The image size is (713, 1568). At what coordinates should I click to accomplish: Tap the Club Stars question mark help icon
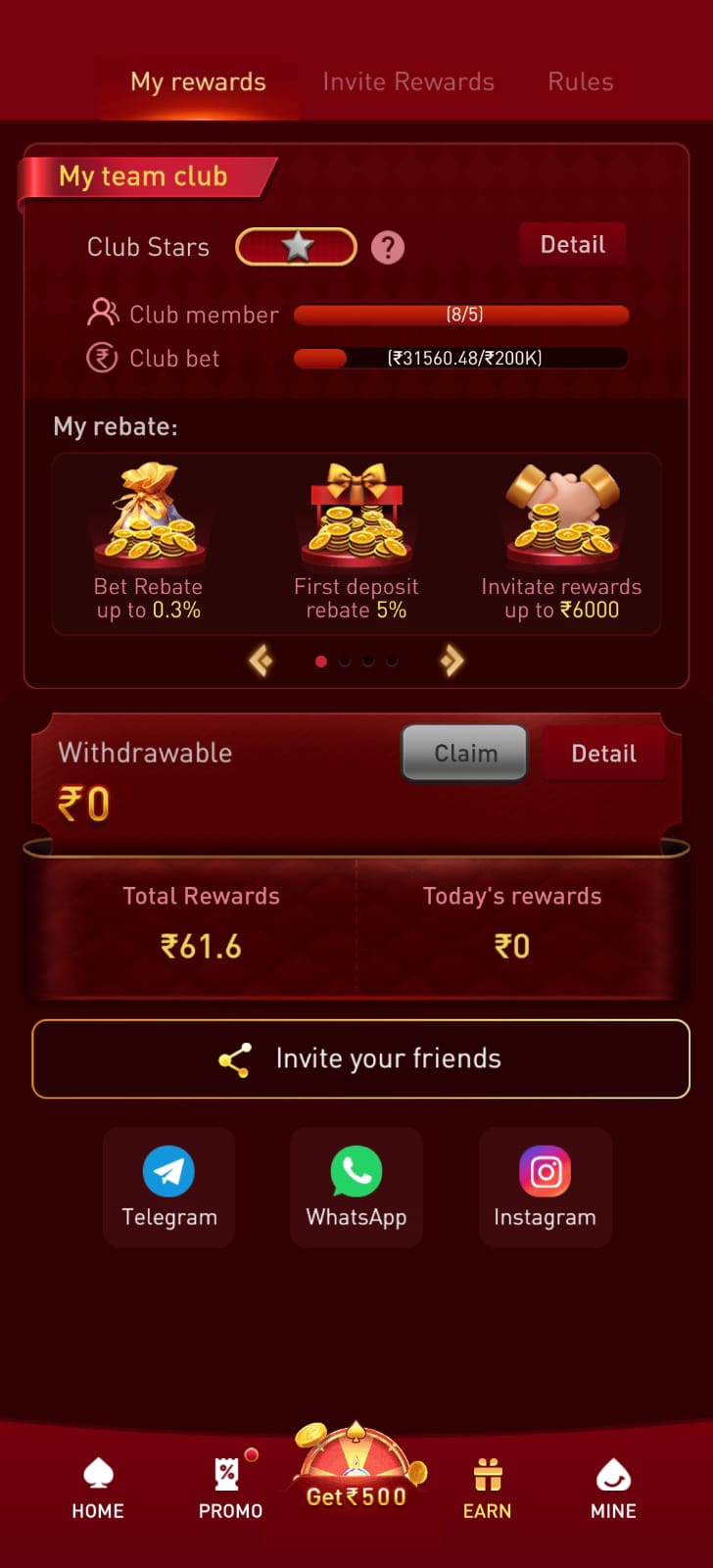388,248
